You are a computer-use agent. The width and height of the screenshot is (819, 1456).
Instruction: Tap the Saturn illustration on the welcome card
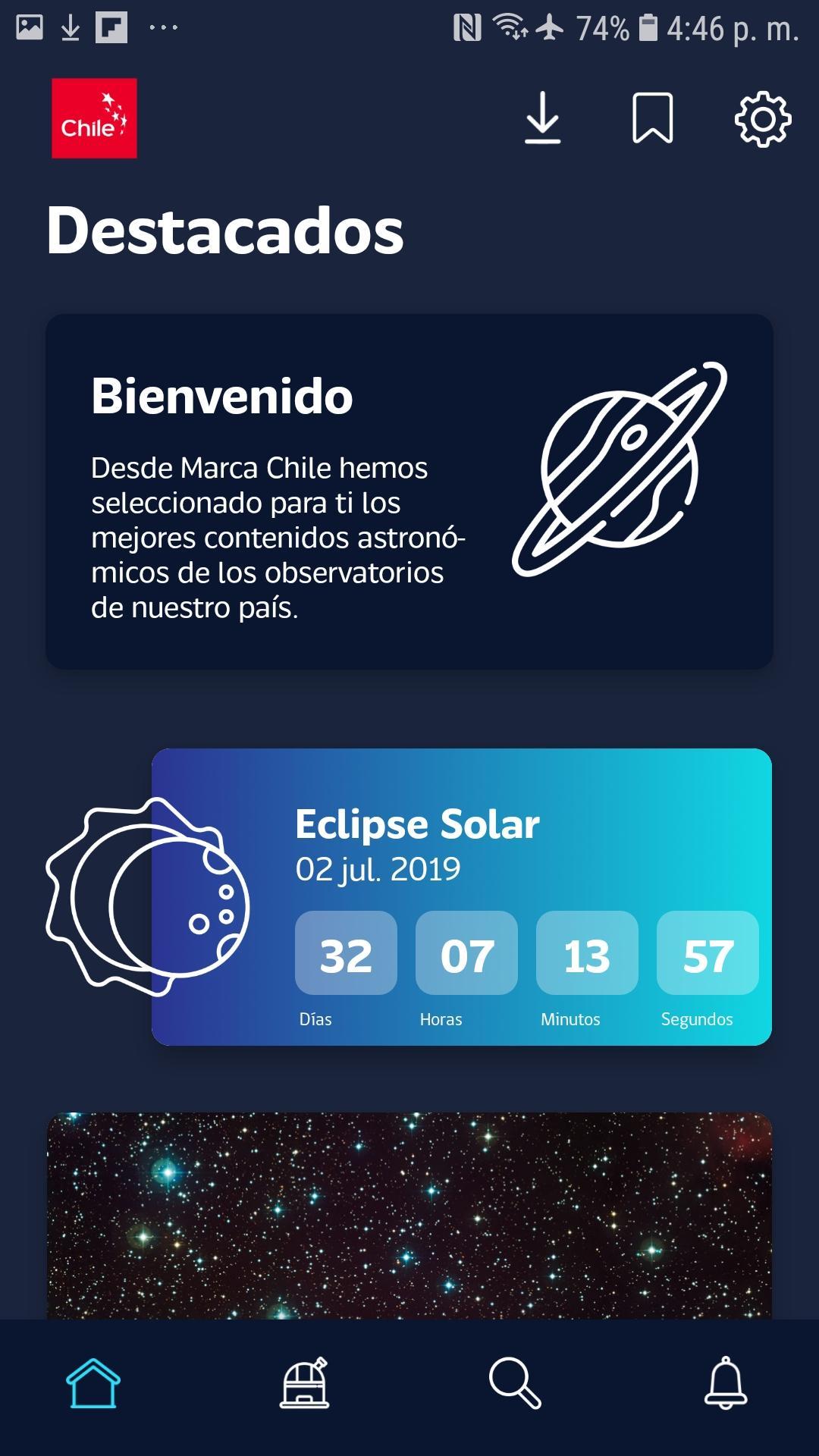tap(620, 466)
